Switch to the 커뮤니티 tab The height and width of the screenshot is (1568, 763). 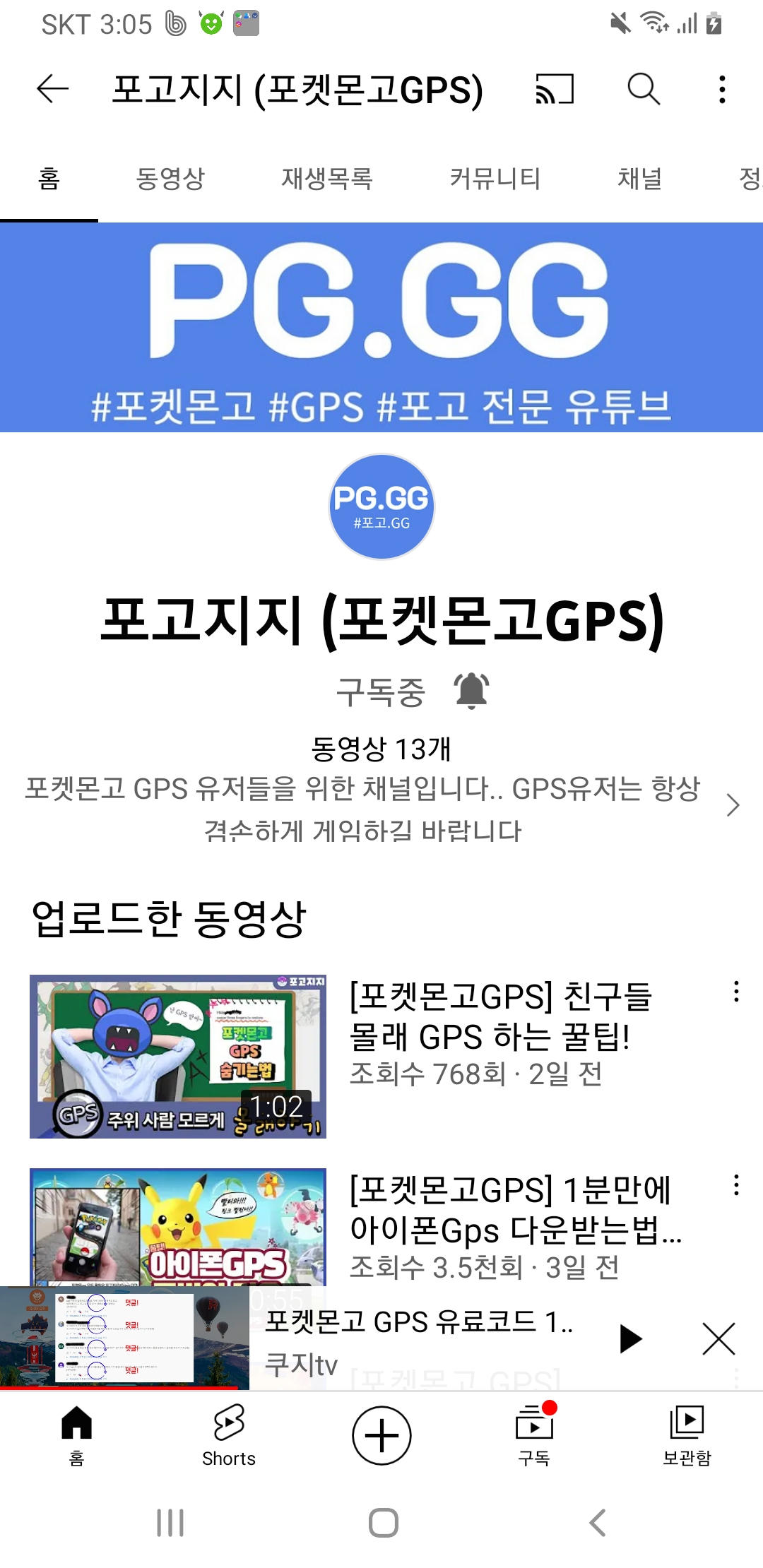[x=495, y=179]
